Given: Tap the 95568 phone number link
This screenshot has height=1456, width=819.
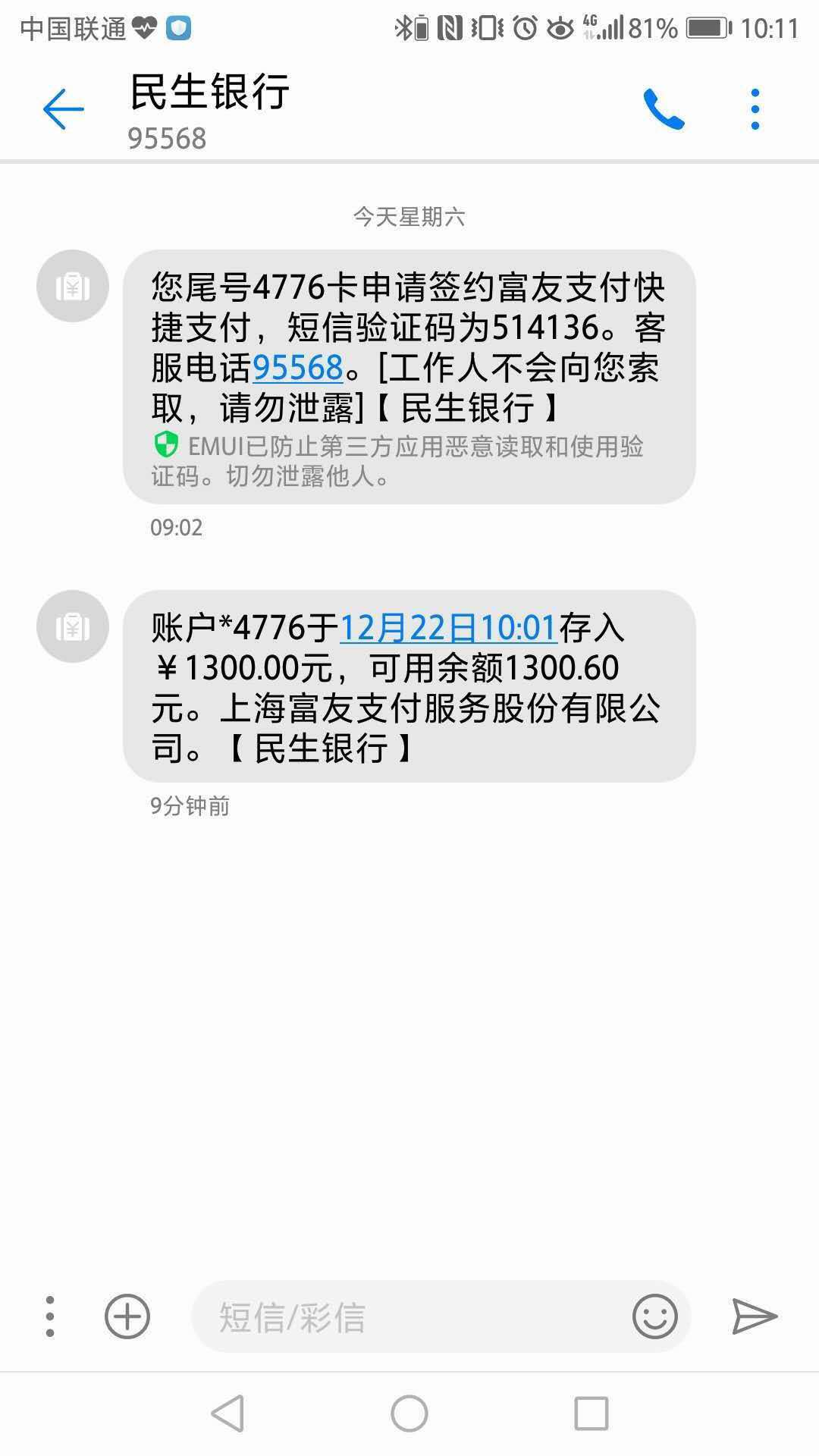Looking at the screenshot, I should click(x=297, y=369).
